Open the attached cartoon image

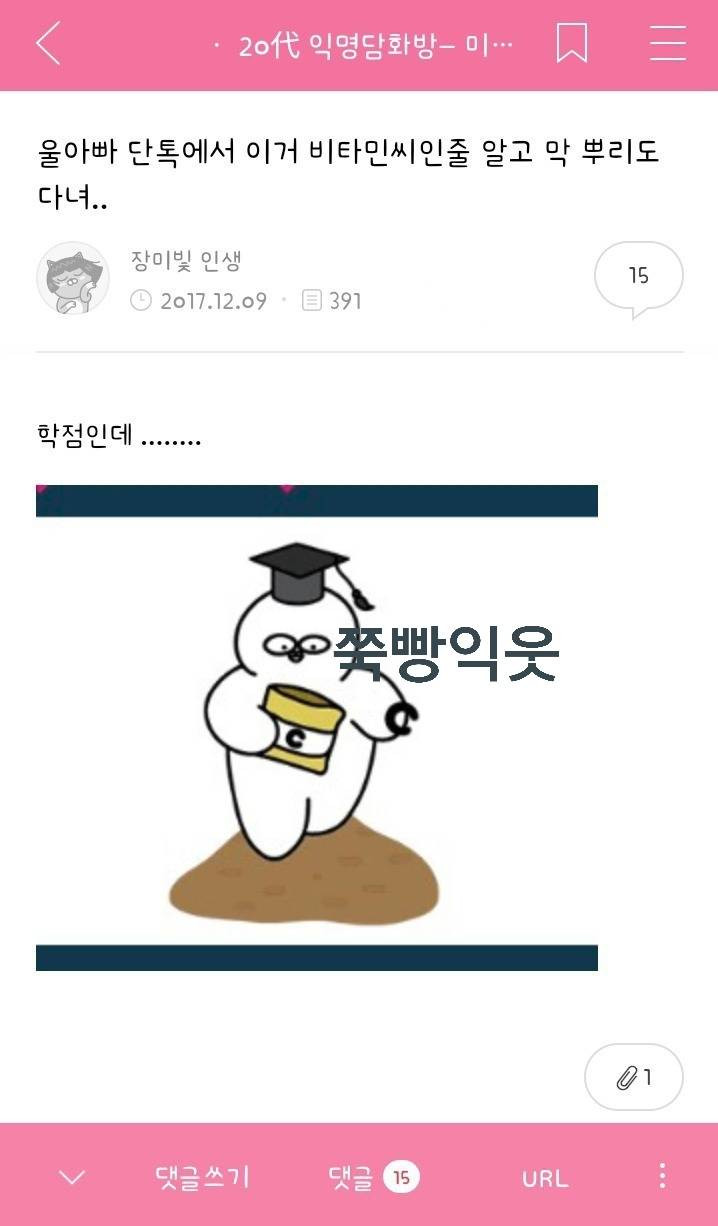[x=316, y=727]
